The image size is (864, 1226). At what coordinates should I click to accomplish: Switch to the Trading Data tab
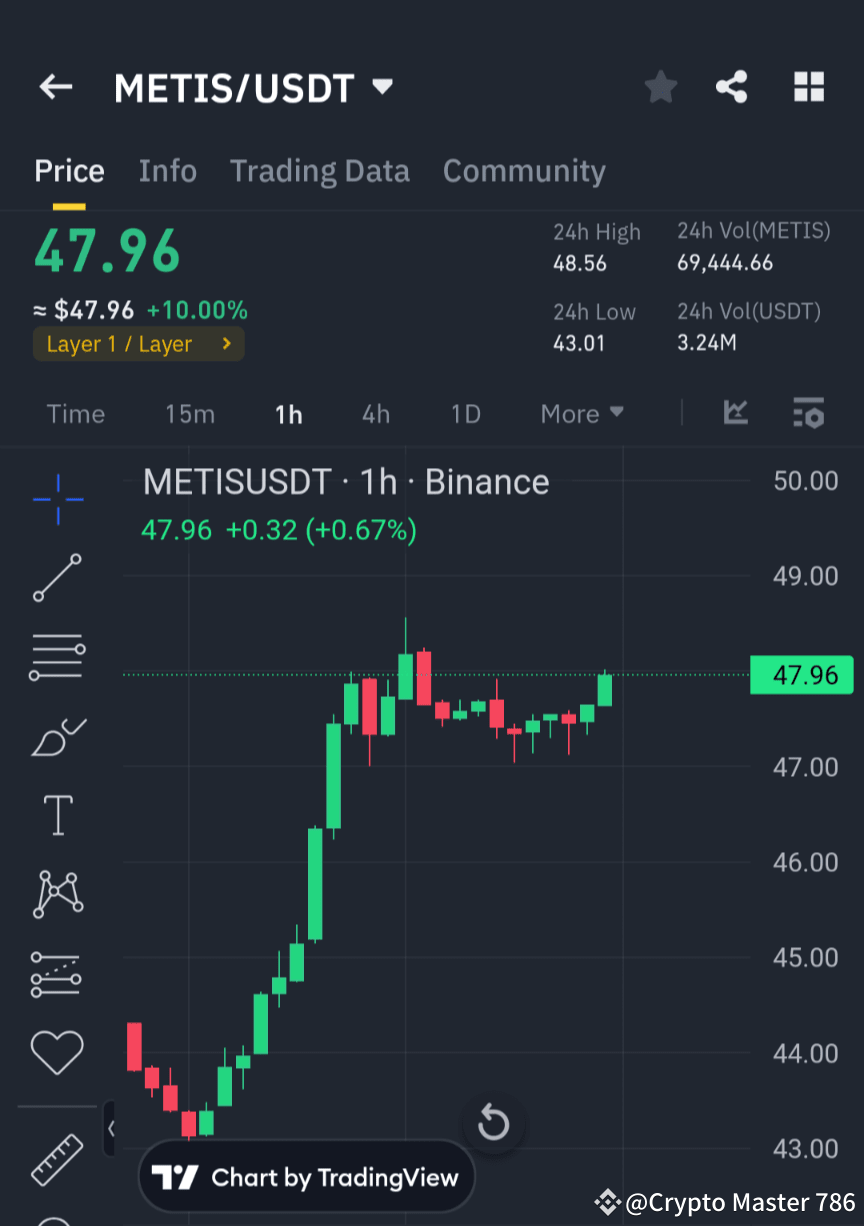click(x=320, y=171)
